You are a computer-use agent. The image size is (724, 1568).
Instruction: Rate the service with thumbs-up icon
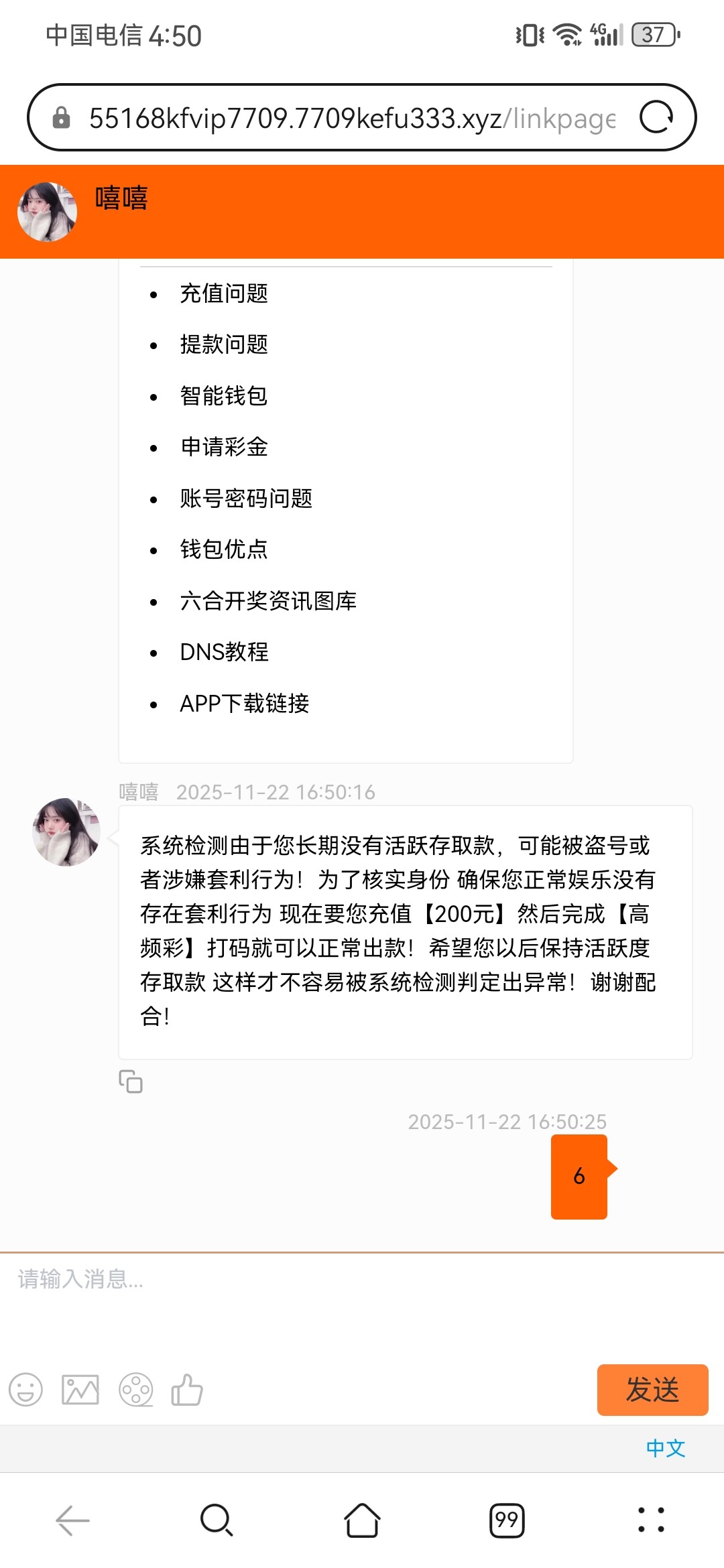(187, 1390)
